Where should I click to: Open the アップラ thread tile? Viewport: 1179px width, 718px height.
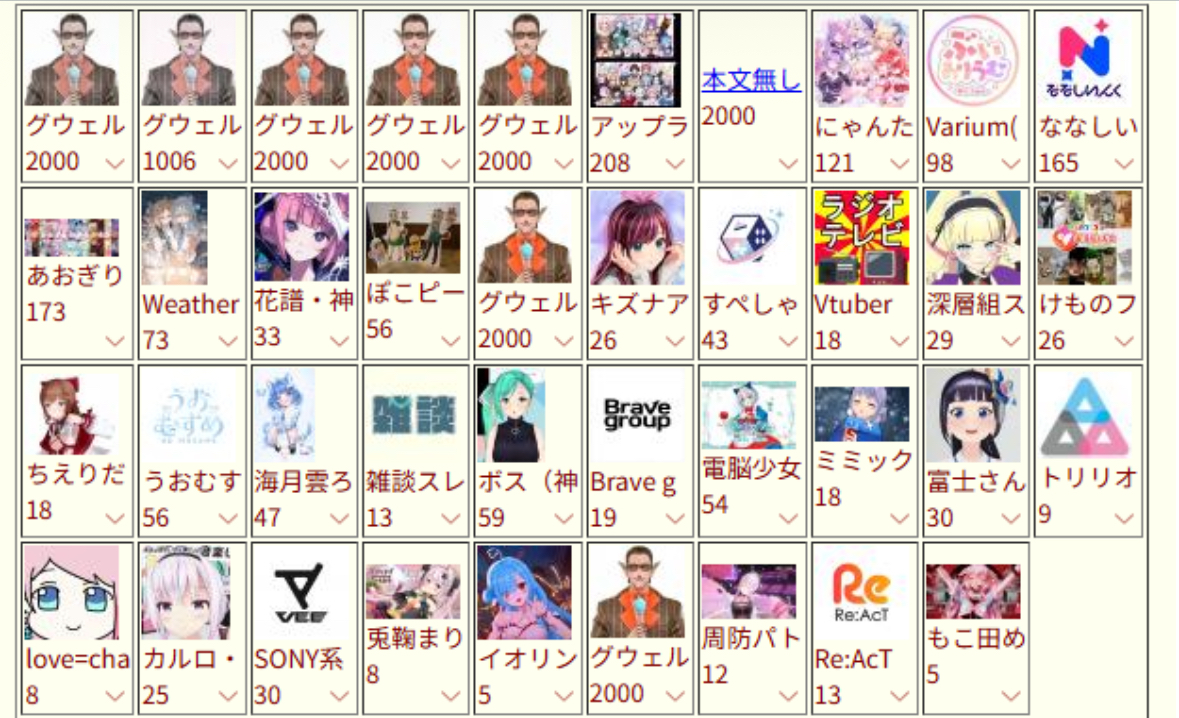pyautogui.click(x=635, y=60)
